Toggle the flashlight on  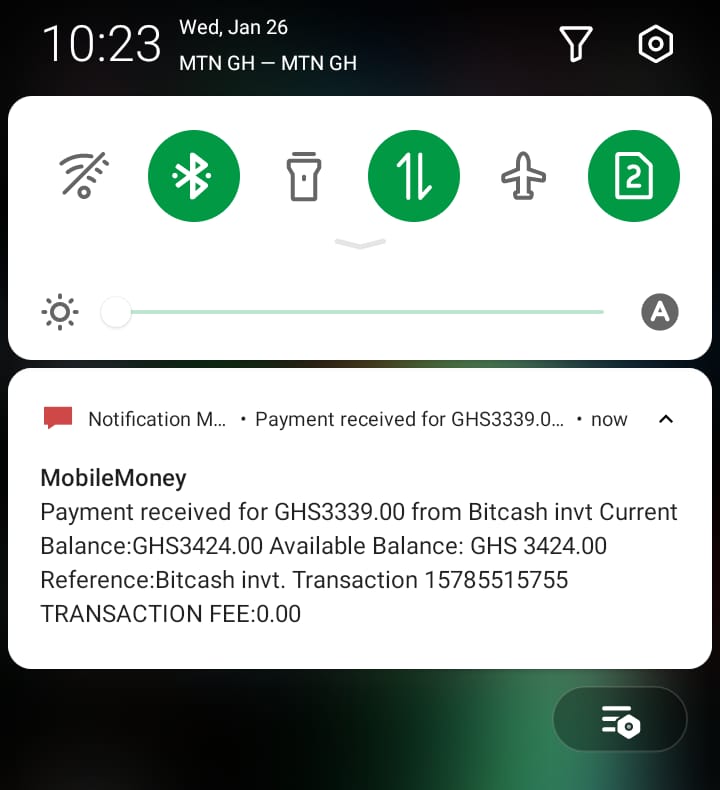click(303, 177)
